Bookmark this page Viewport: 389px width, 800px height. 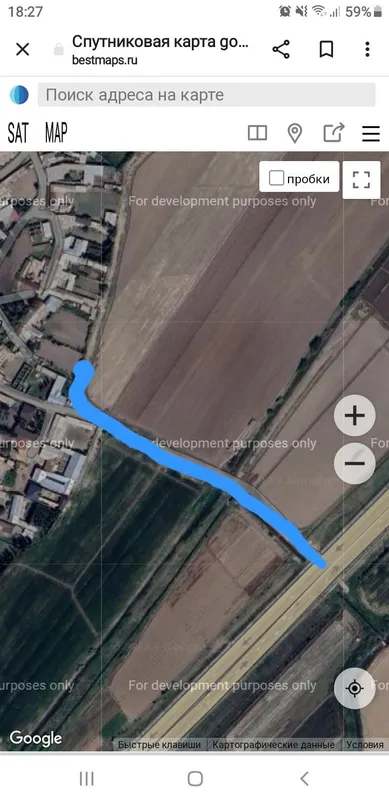pyautogui.click(x=326, y=49)
